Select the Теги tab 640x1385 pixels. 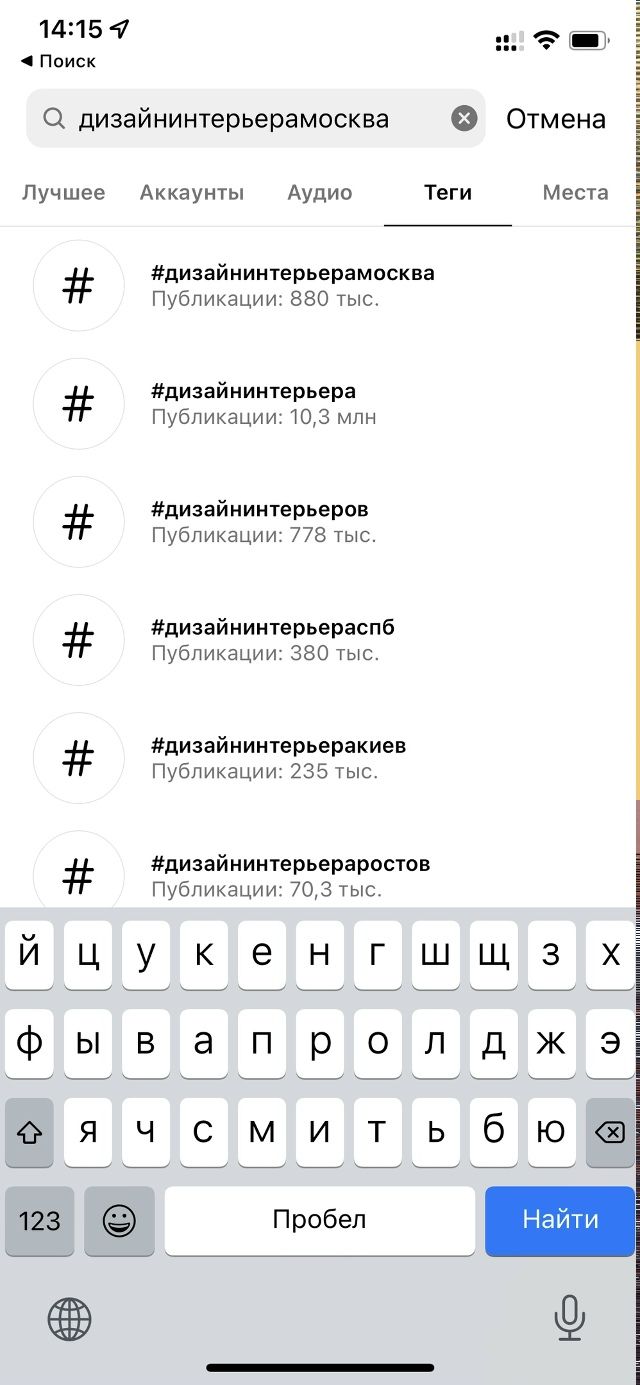447,193
